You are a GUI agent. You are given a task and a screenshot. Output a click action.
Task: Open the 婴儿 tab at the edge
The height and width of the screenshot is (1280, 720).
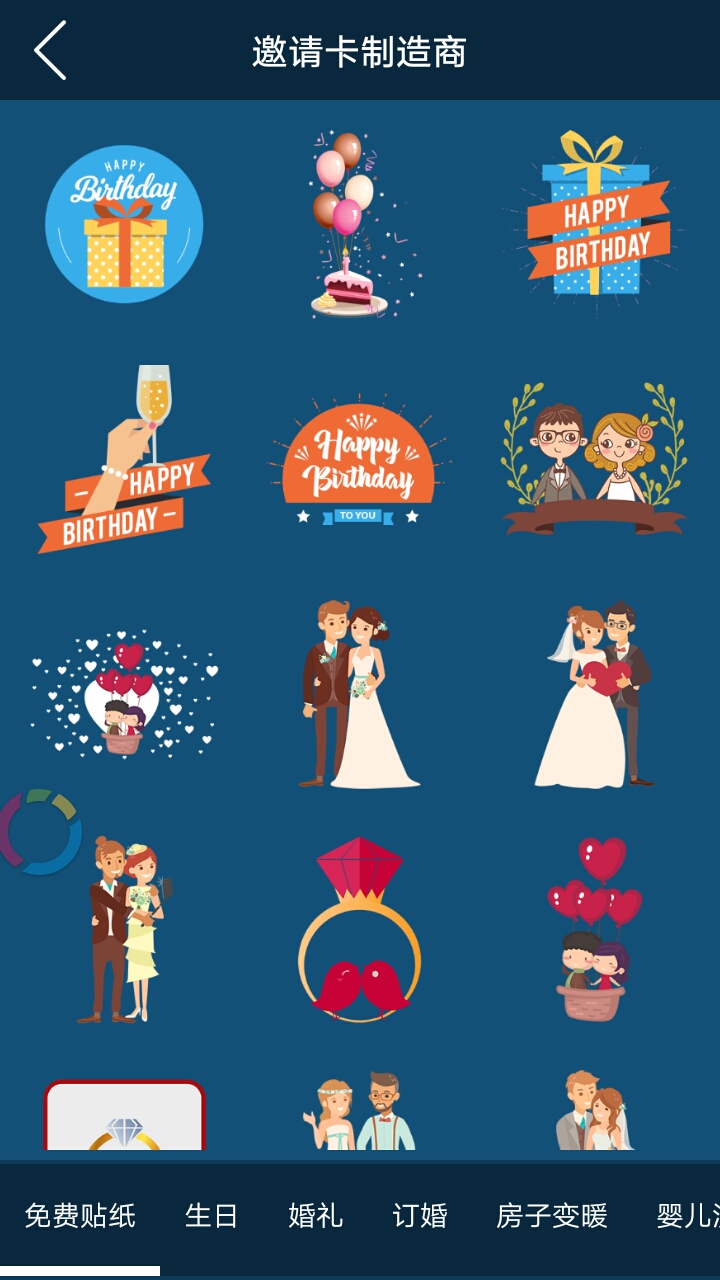click(688, 1216)
